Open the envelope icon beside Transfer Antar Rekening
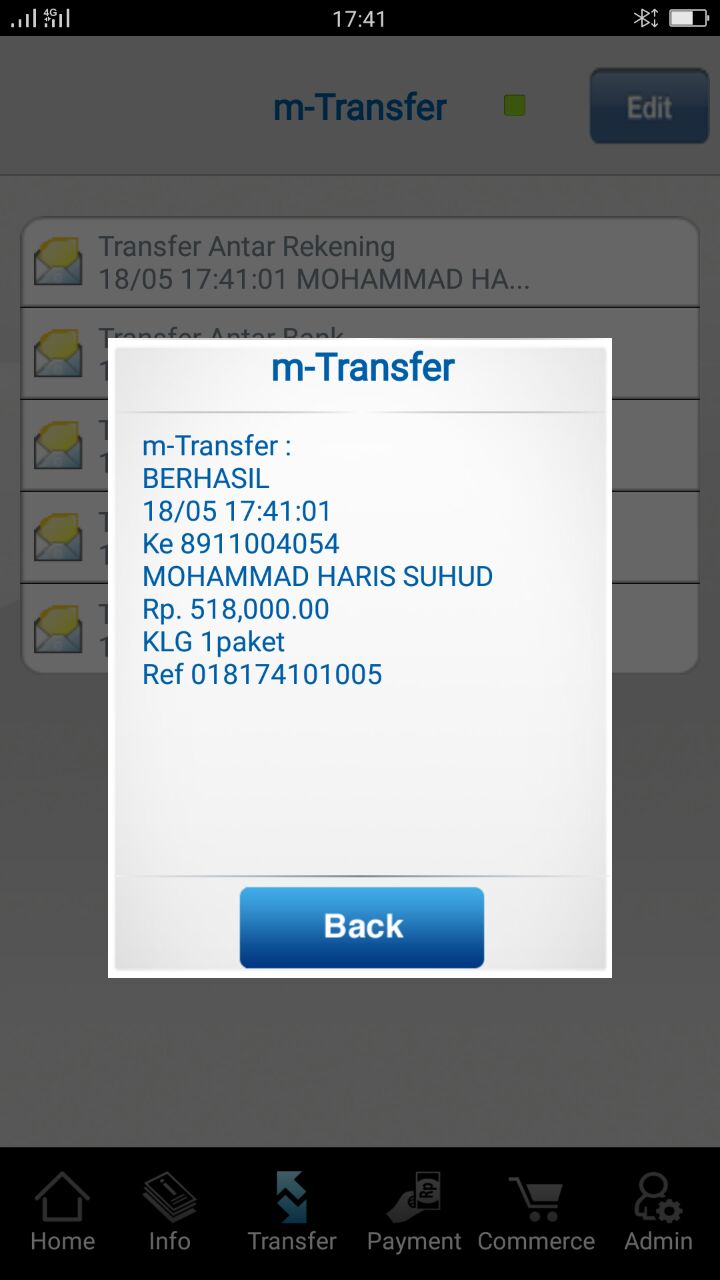720x1280 pixels. 59,262
